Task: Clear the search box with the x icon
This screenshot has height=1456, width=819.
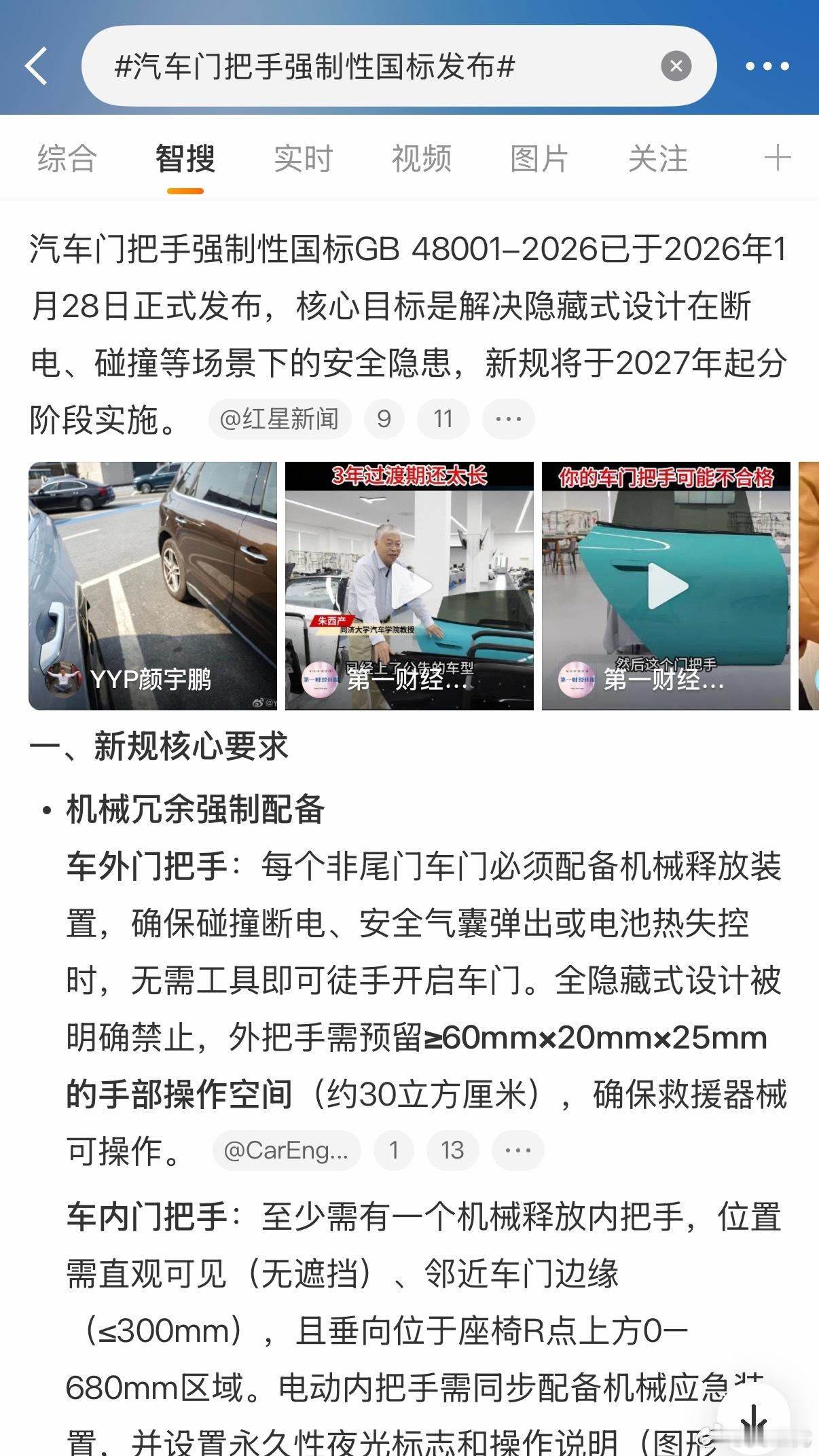Action: click(674, 66)
